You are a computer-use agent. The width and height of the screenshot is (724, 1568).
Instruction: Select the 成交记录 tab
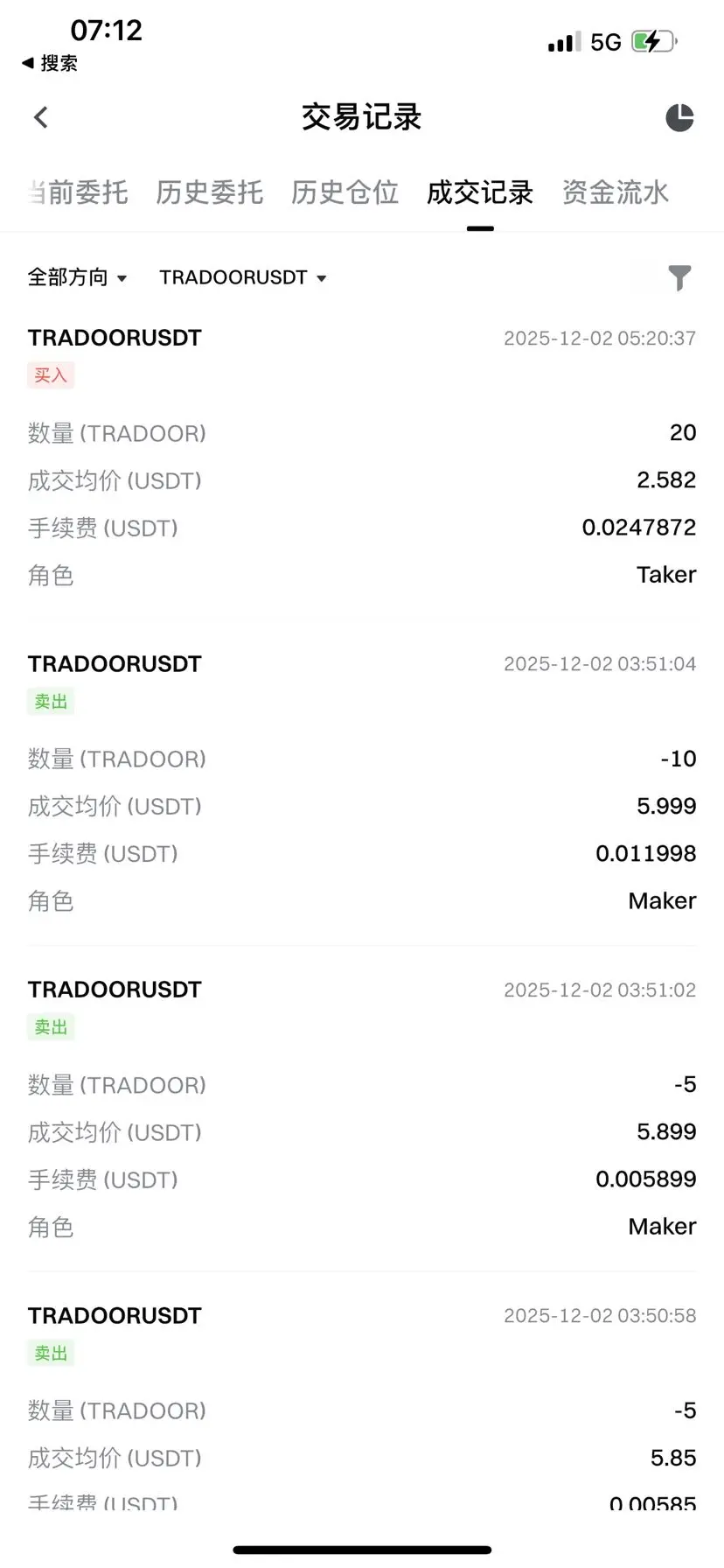coord(480,192)
